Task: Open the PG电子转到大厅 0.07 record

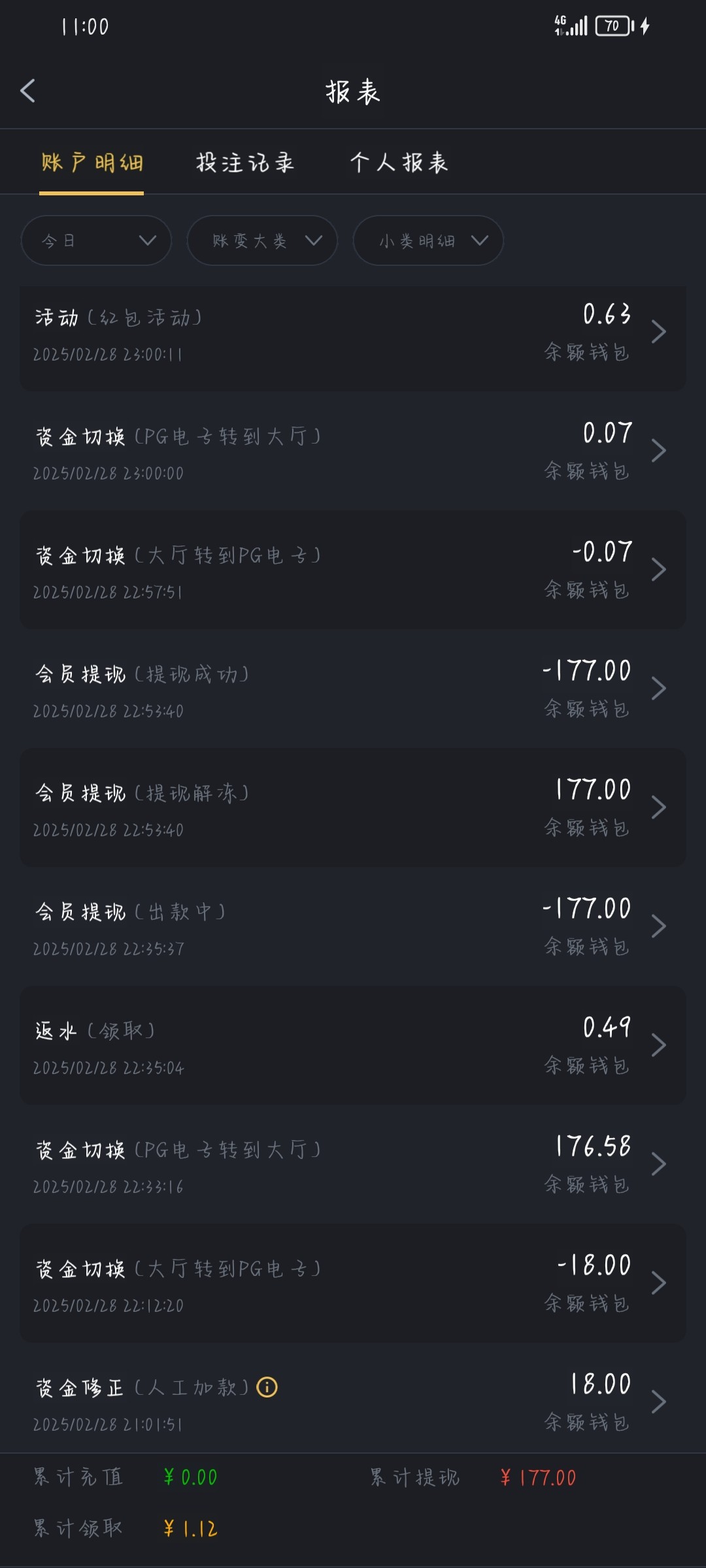Action: click(353, 451)
